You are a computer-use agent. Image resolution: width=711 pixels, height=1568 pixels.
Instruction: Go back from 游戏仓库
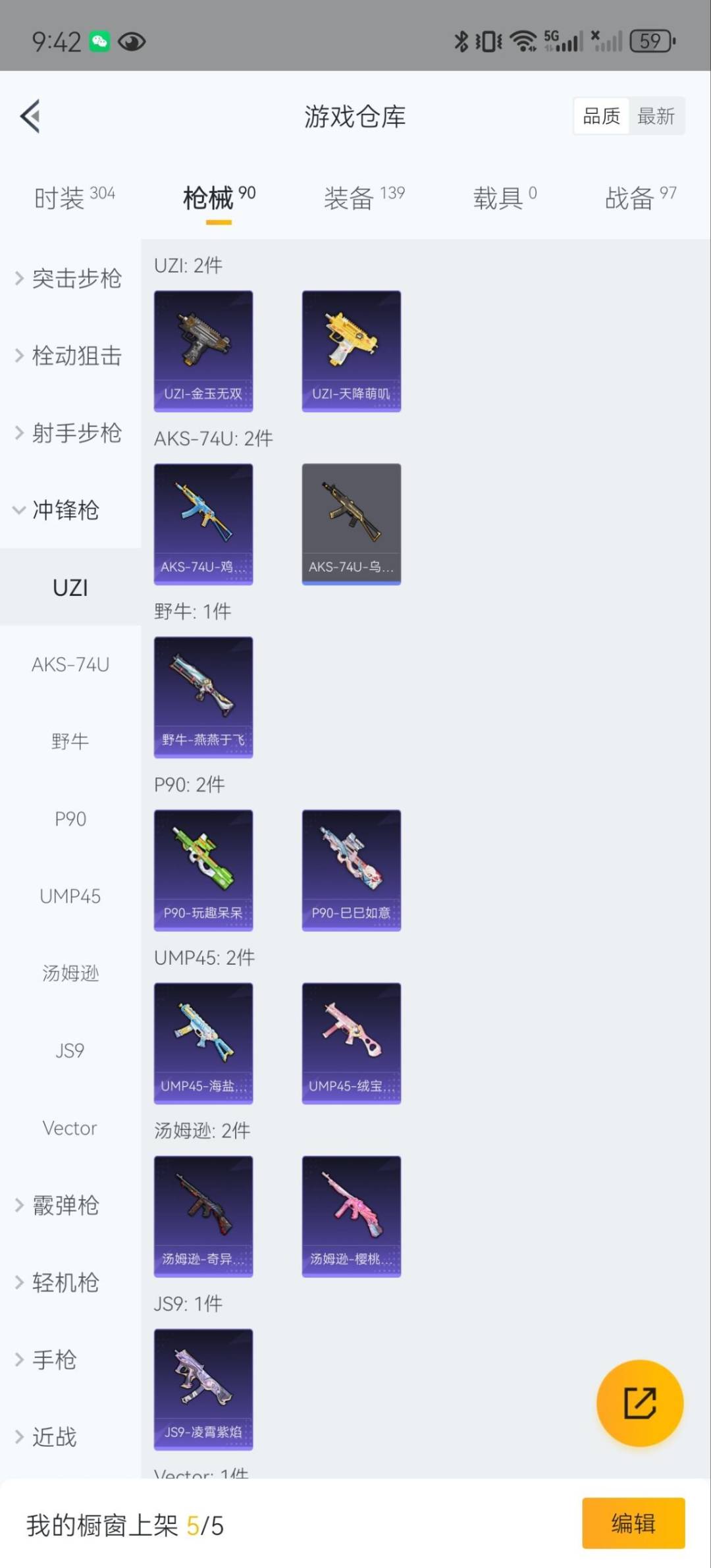click(30, 117)
